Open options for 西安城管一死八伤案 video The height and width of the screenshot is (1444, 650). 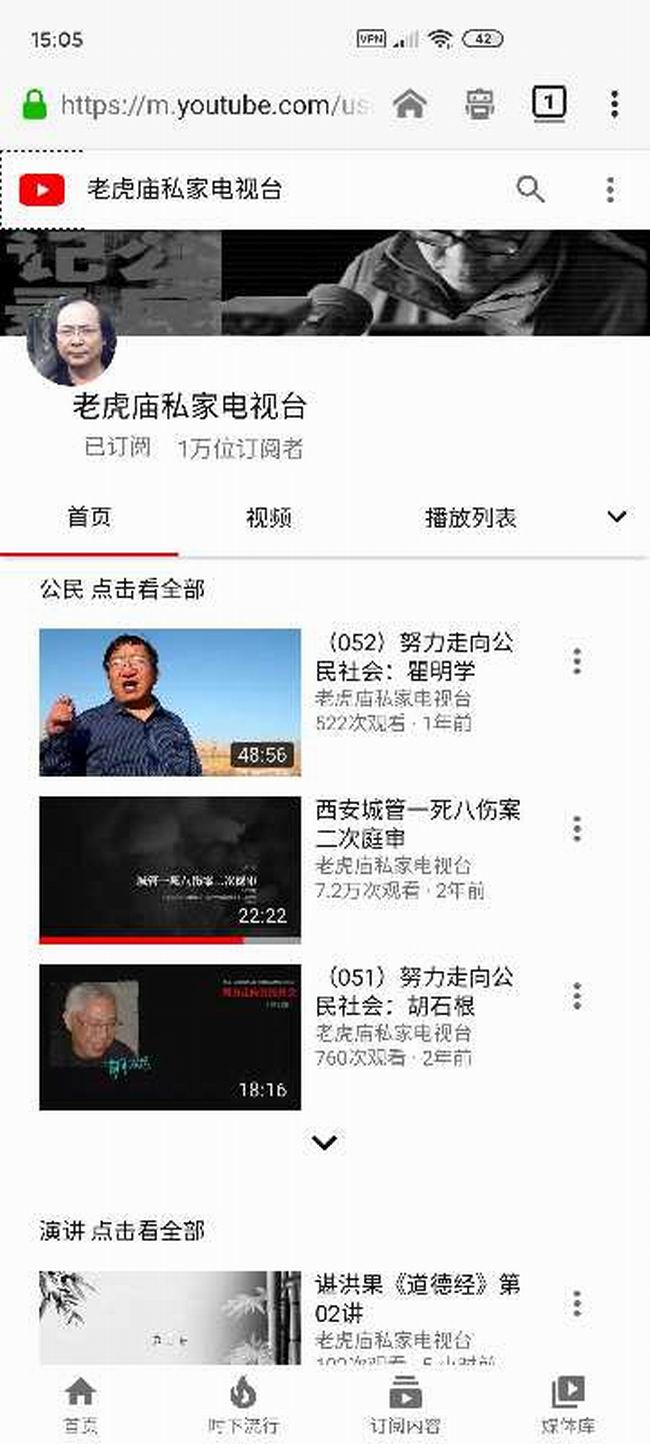[577, 828]
